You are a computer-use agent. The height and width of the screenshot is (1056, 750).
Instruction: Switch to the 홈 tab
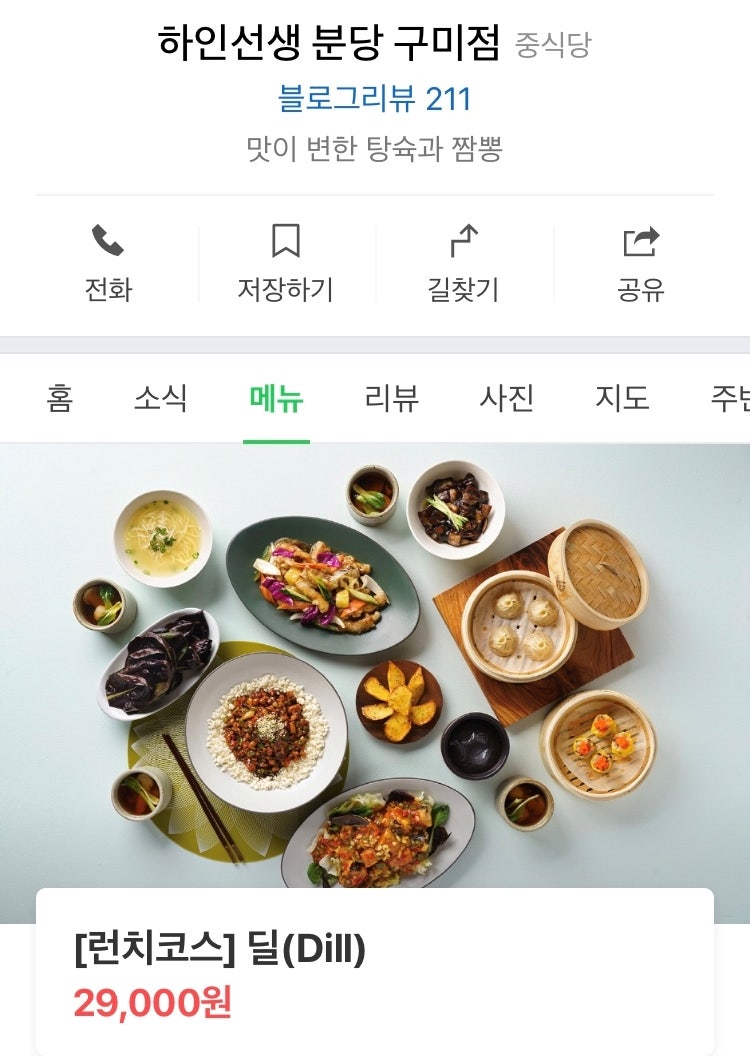coord(59,398)
